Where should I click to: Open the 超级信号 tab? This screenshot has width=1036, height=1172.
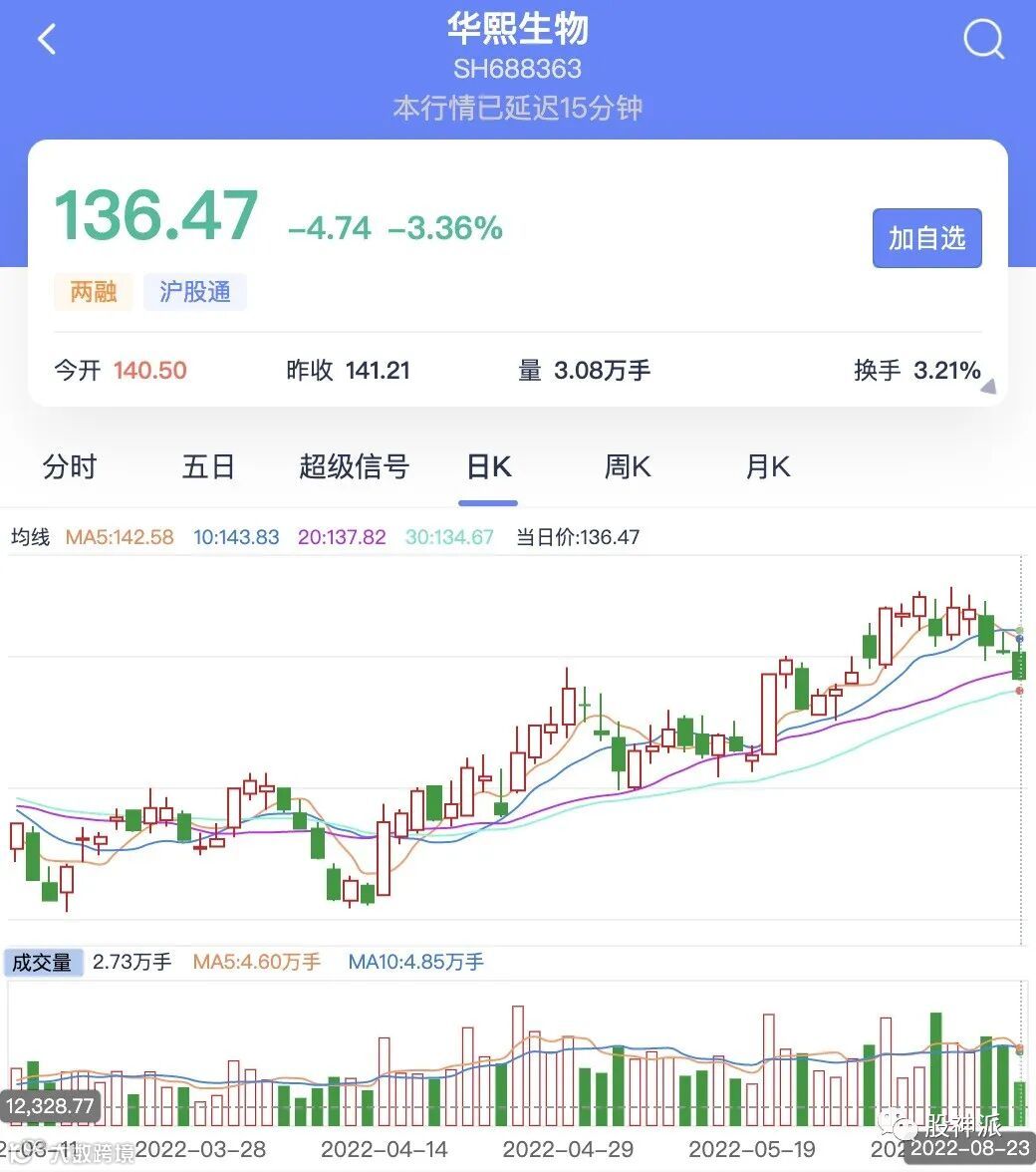click(354, 467)
